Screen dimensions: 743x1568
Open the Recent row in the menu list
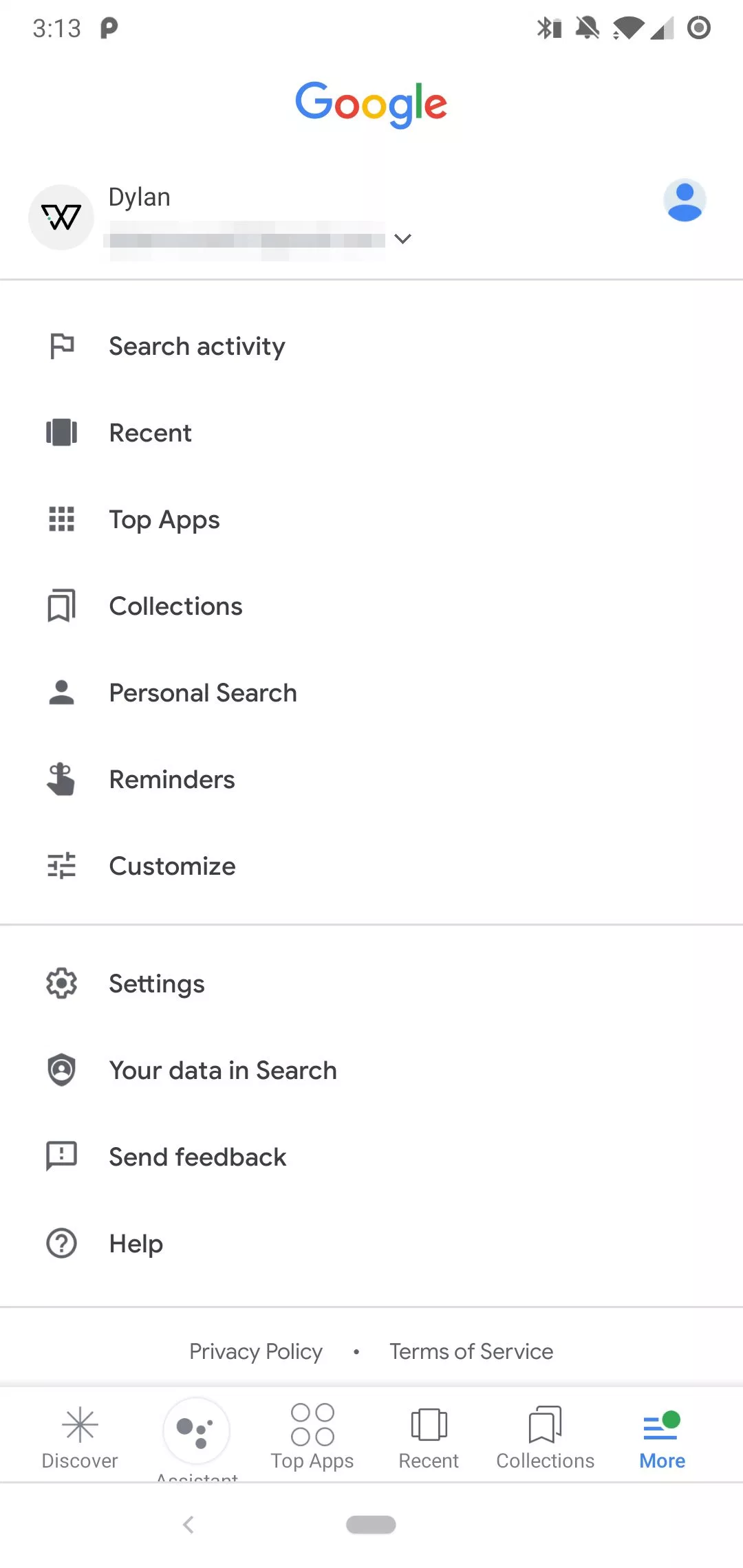tap(371, 433)
